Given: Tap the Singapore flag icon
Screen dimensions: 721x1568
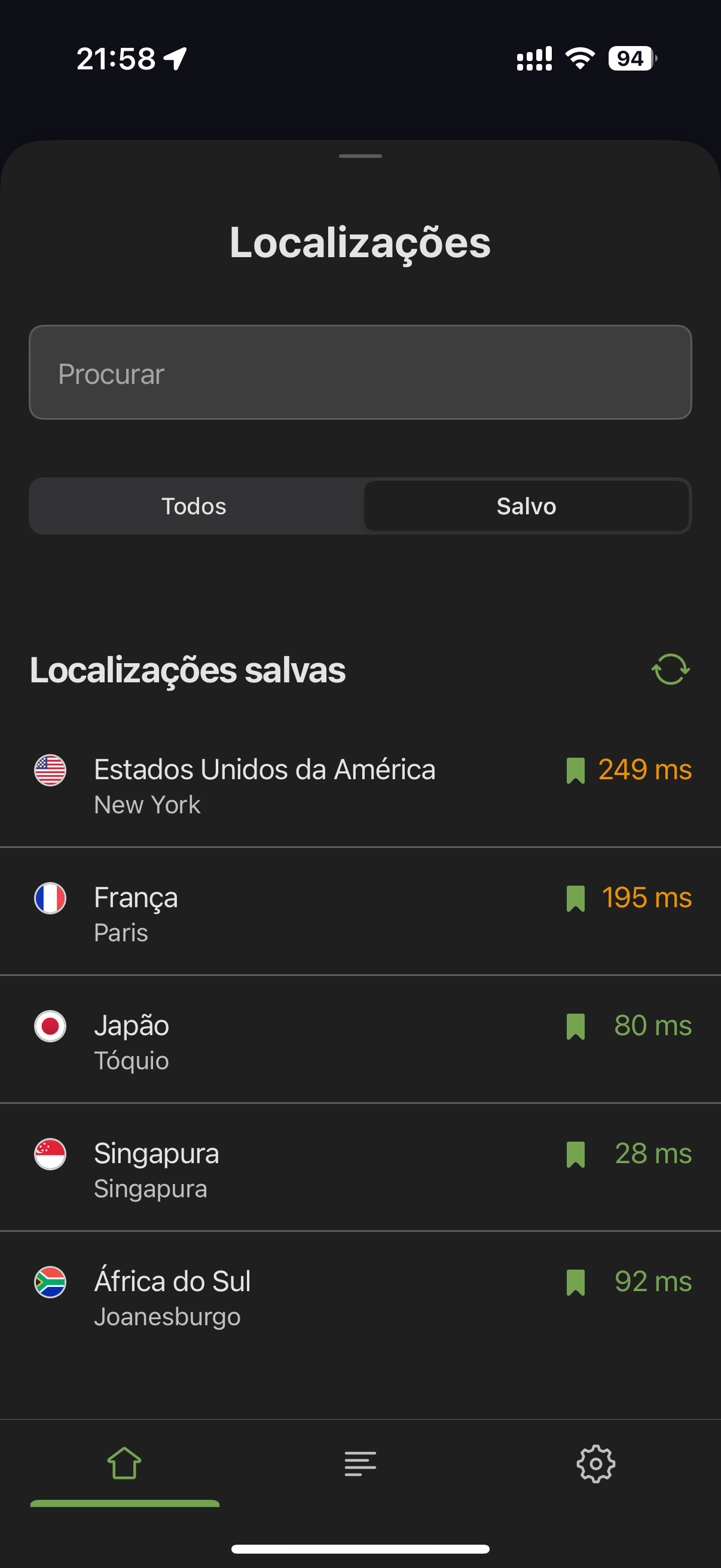Looking at the screenshot, I should click(x=50, y=1154).
